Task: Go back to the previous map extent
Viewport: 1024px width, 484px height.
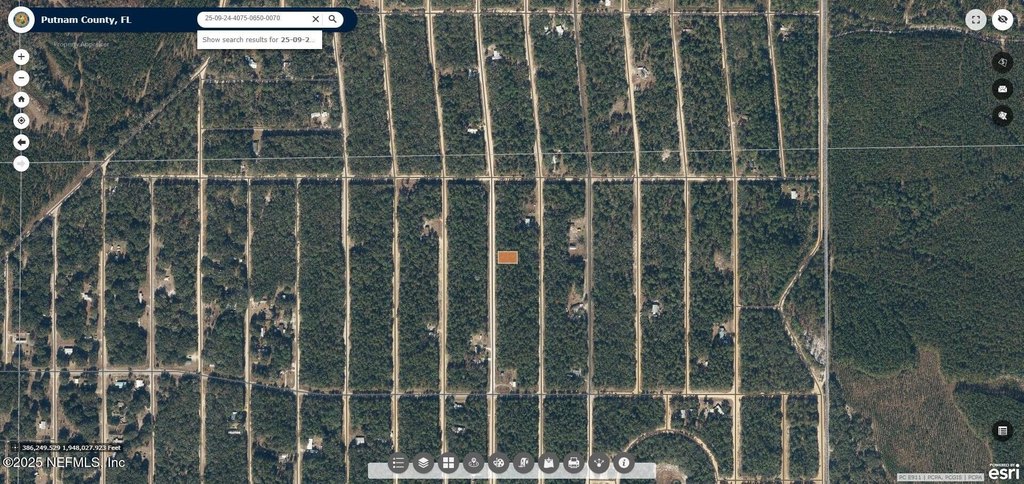Action: tap(21, 142)
